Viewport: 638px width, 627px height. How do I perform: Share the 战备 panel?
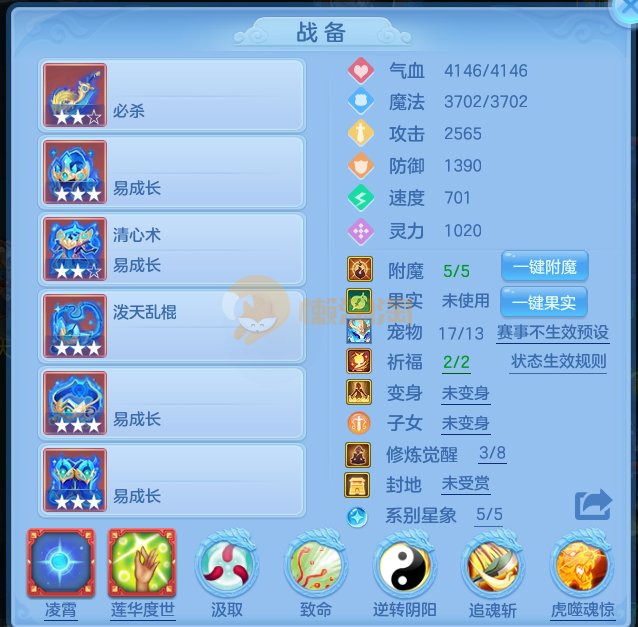click(x=592, y=505)
